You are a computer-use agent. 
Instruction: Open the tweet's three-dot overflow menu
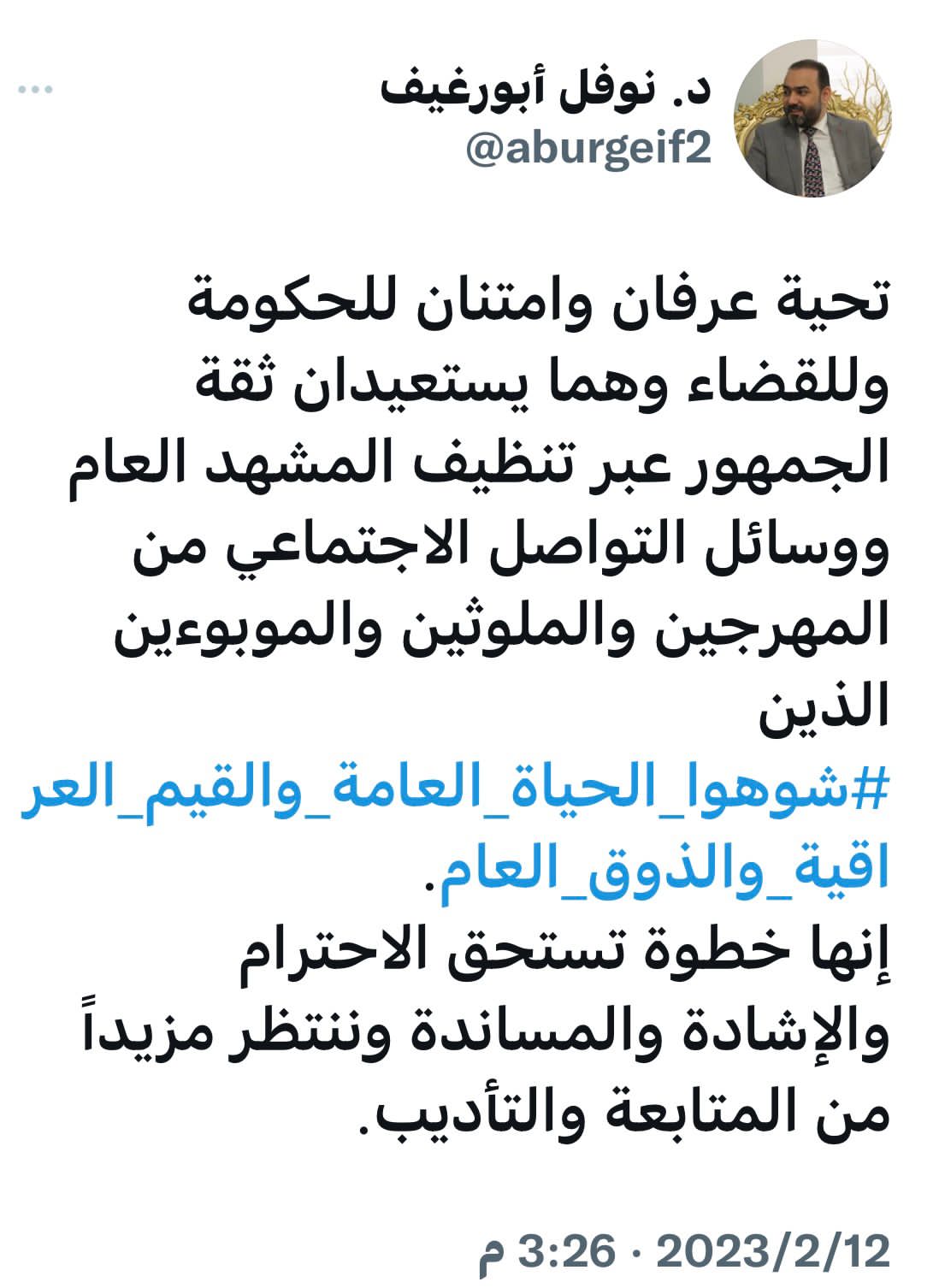(36, 90)
